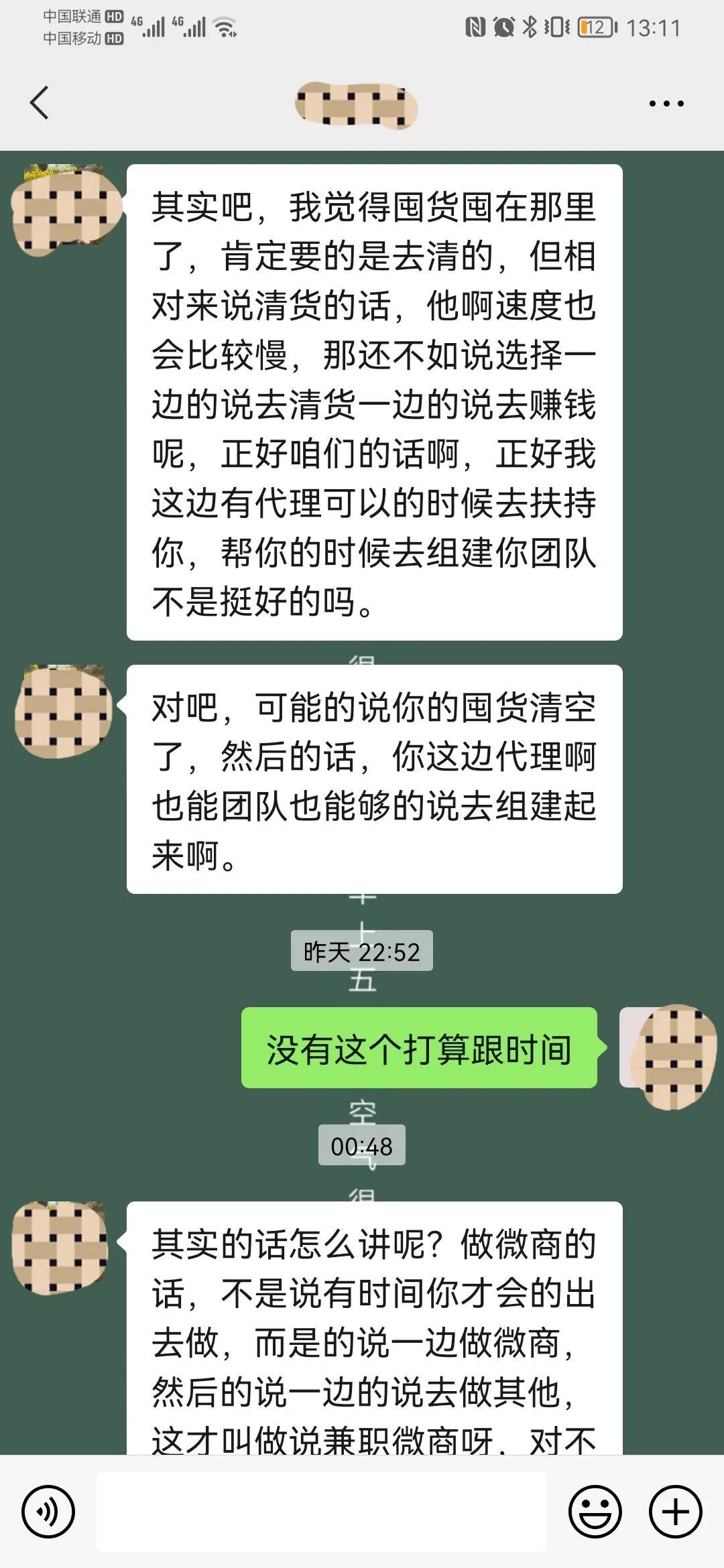This screenshot has width=724, height=1568.
Task: Open the emoji picker
Action: coord(595,1512)
